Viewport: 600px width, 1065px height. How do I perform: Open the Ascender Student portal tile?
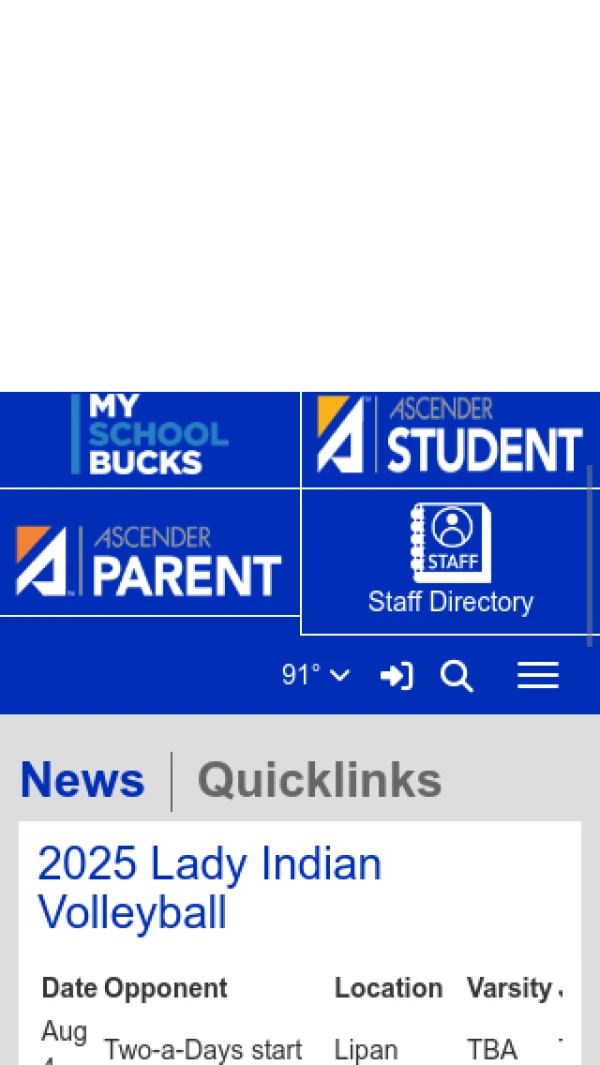click(450, 438)
